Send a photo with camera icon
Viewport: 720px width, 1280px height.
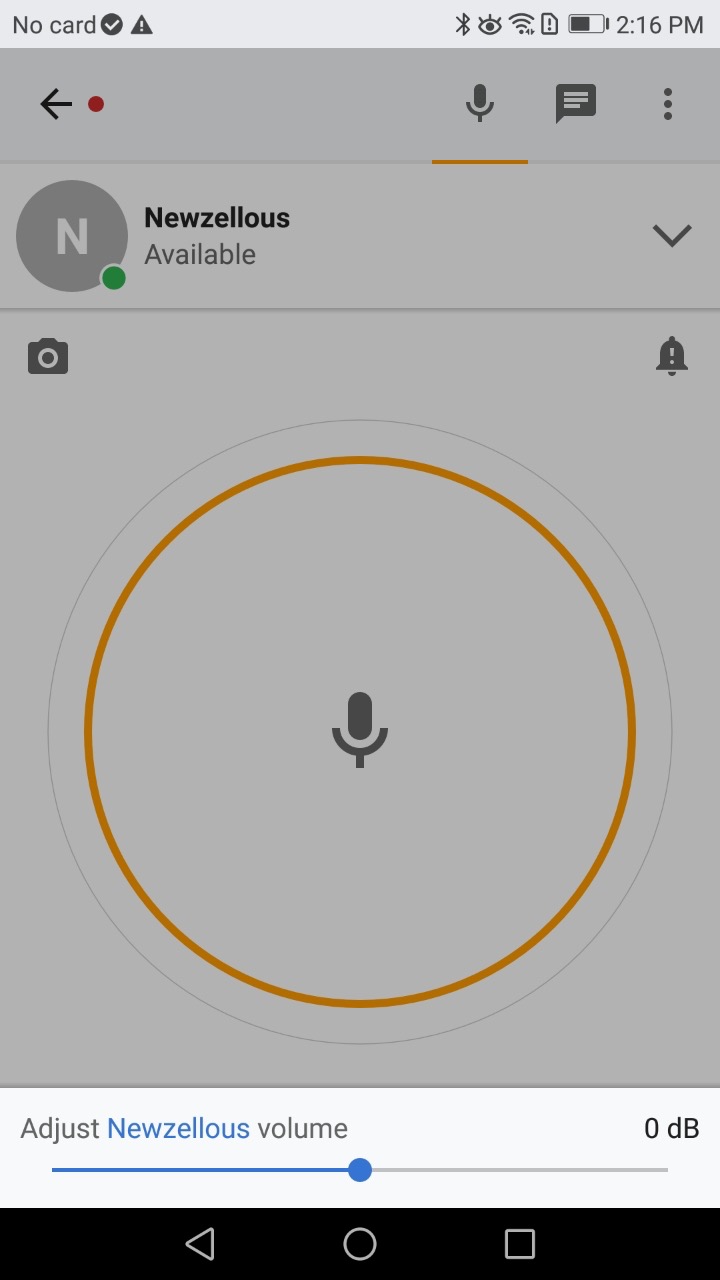tap(48, 357)
